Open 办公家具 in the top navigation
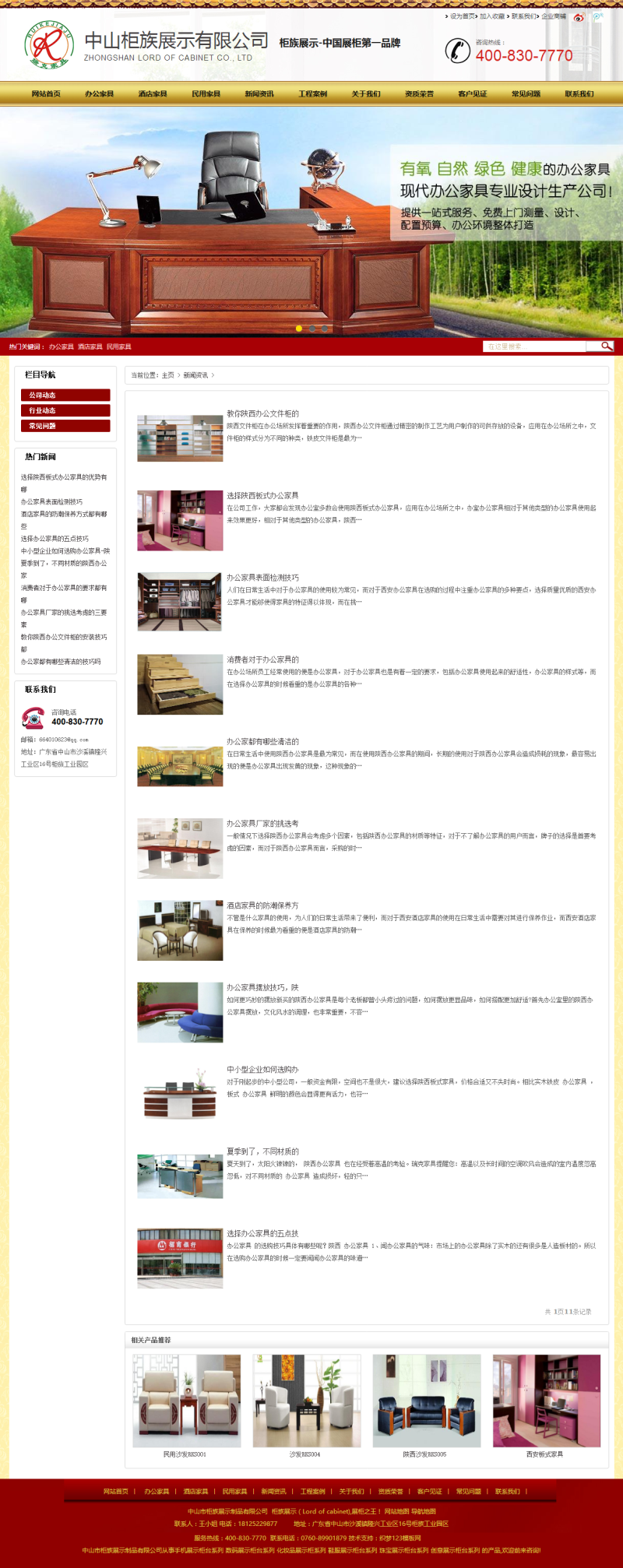 [99, 94]
